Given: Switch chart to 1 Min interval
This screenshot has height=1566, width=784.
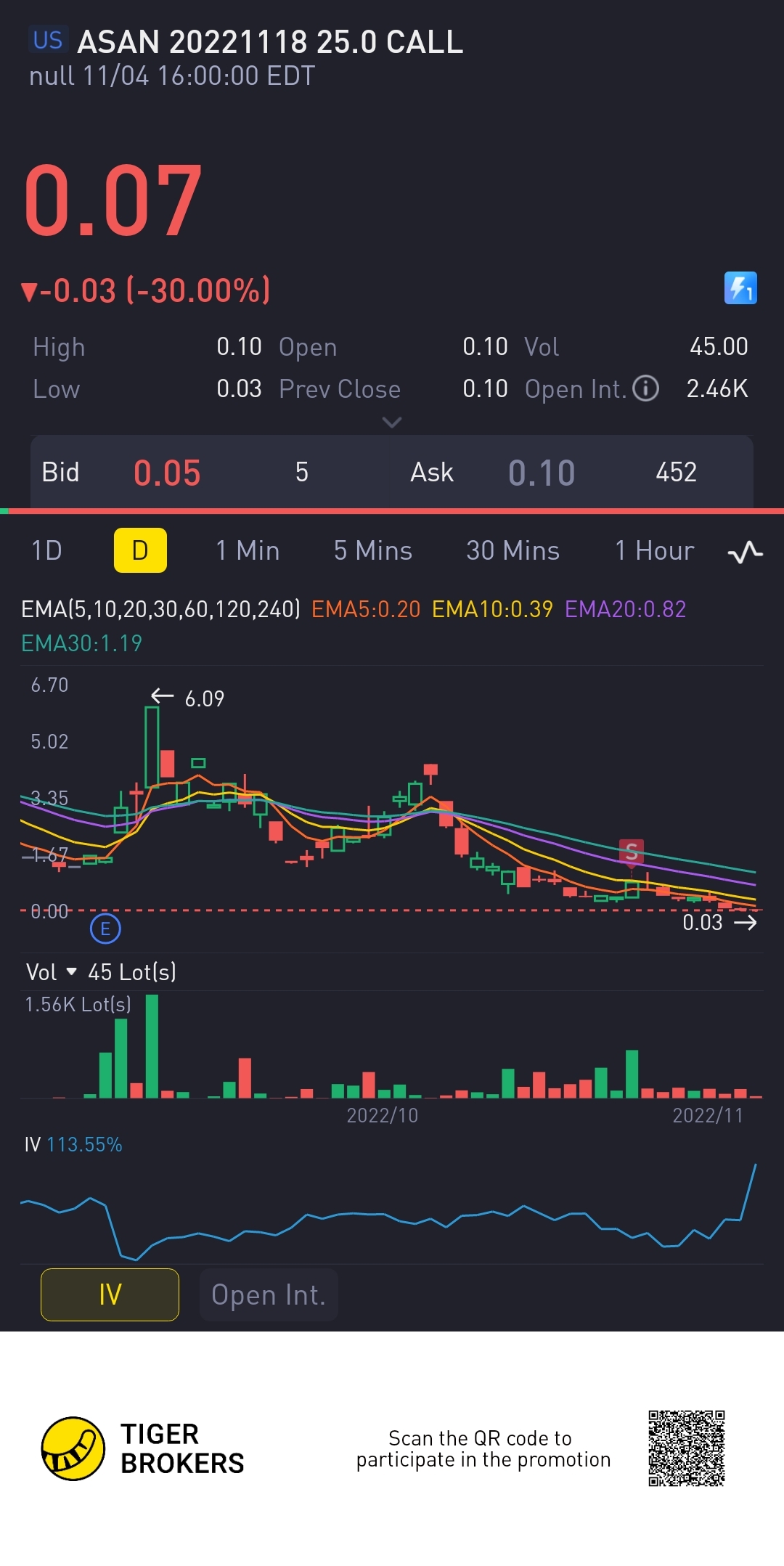Looking at the screenshot, I should click(248, 551).
